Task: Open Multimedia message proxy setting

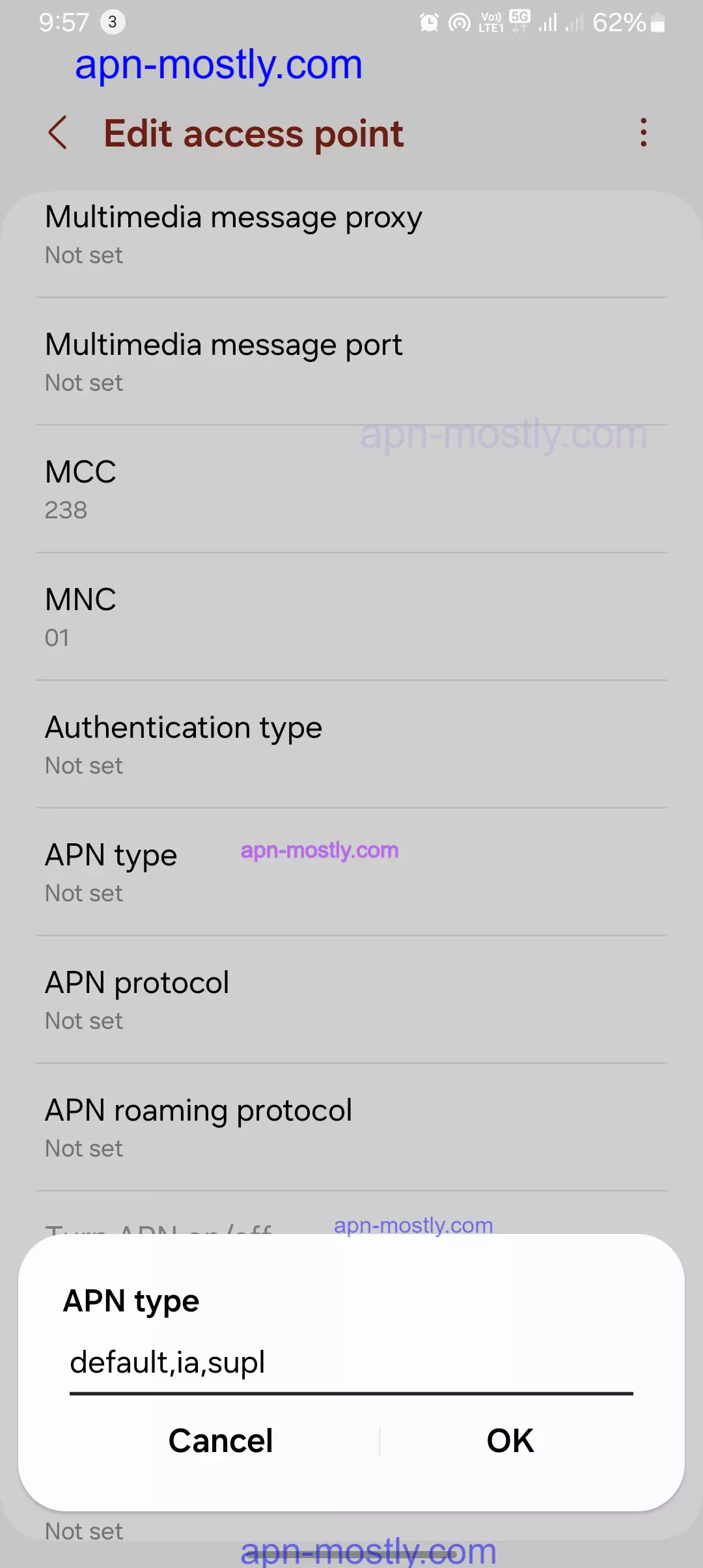Action: coord(351,234)
